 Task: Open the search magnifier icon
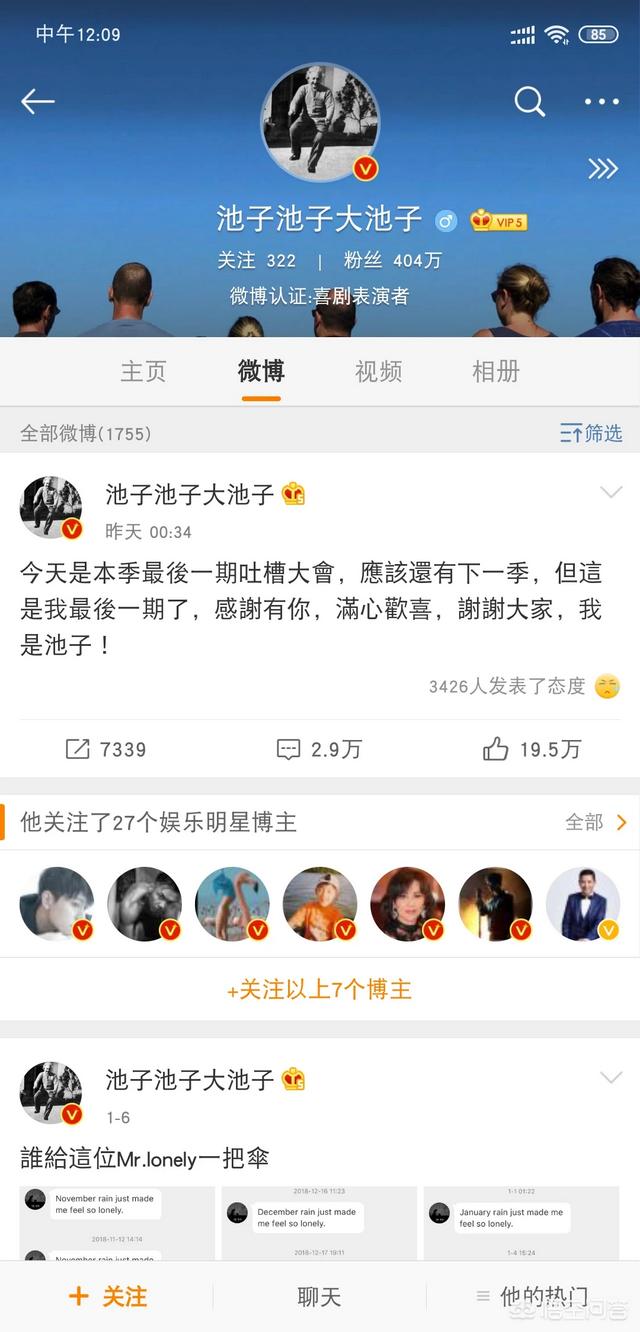click(x=529, y=101)
